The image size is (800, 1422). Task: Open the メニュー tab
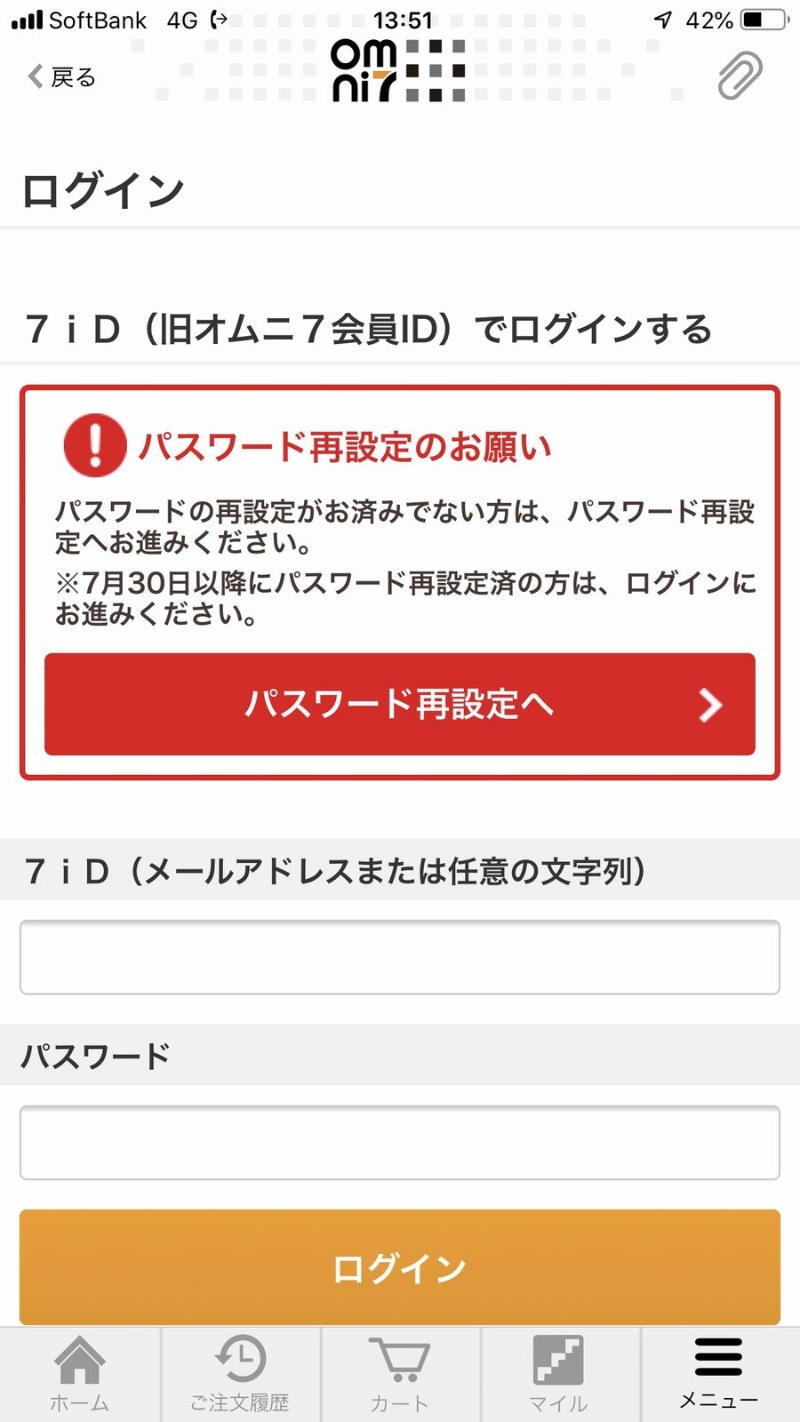point(719,1374)
